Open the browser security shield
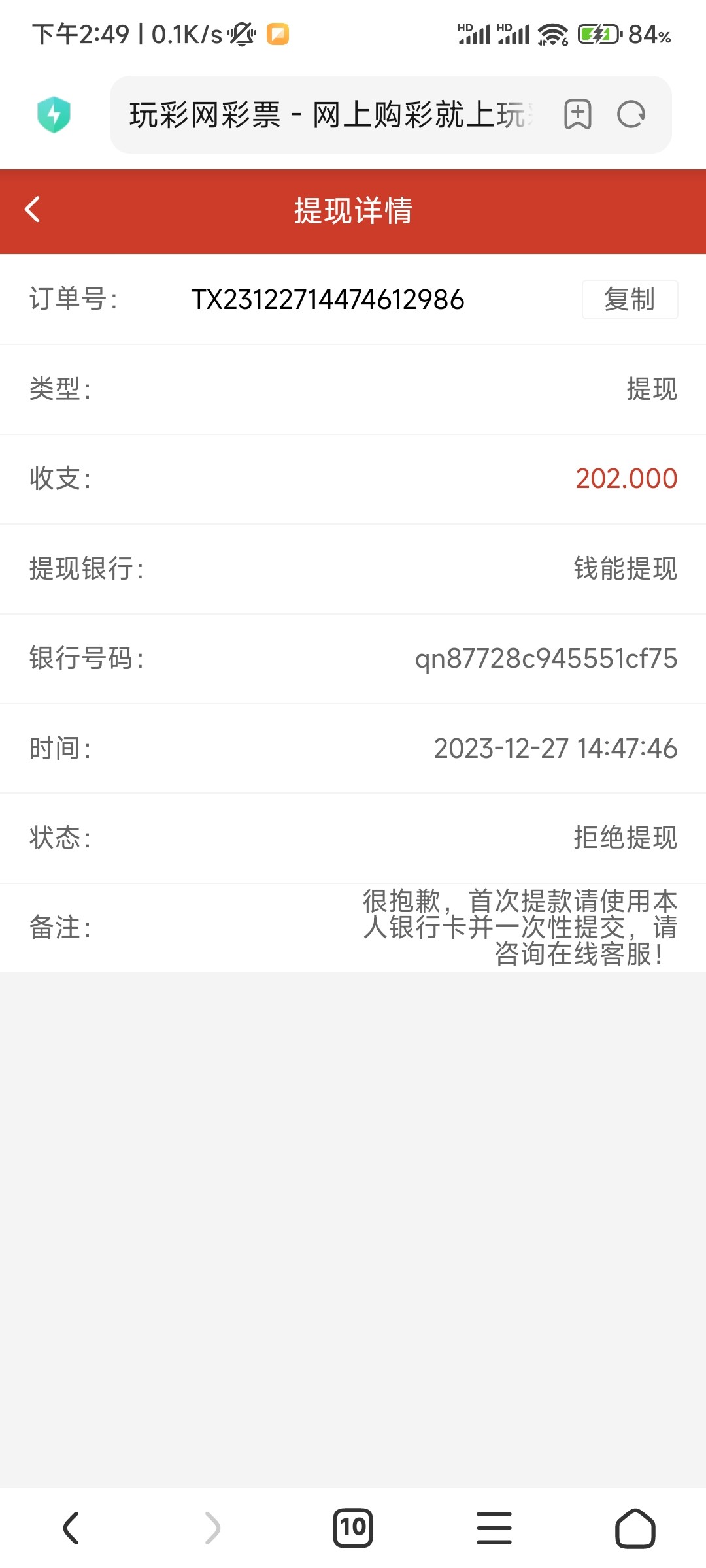This screenshot has width=706, height=1568. (x=54, y=114)
